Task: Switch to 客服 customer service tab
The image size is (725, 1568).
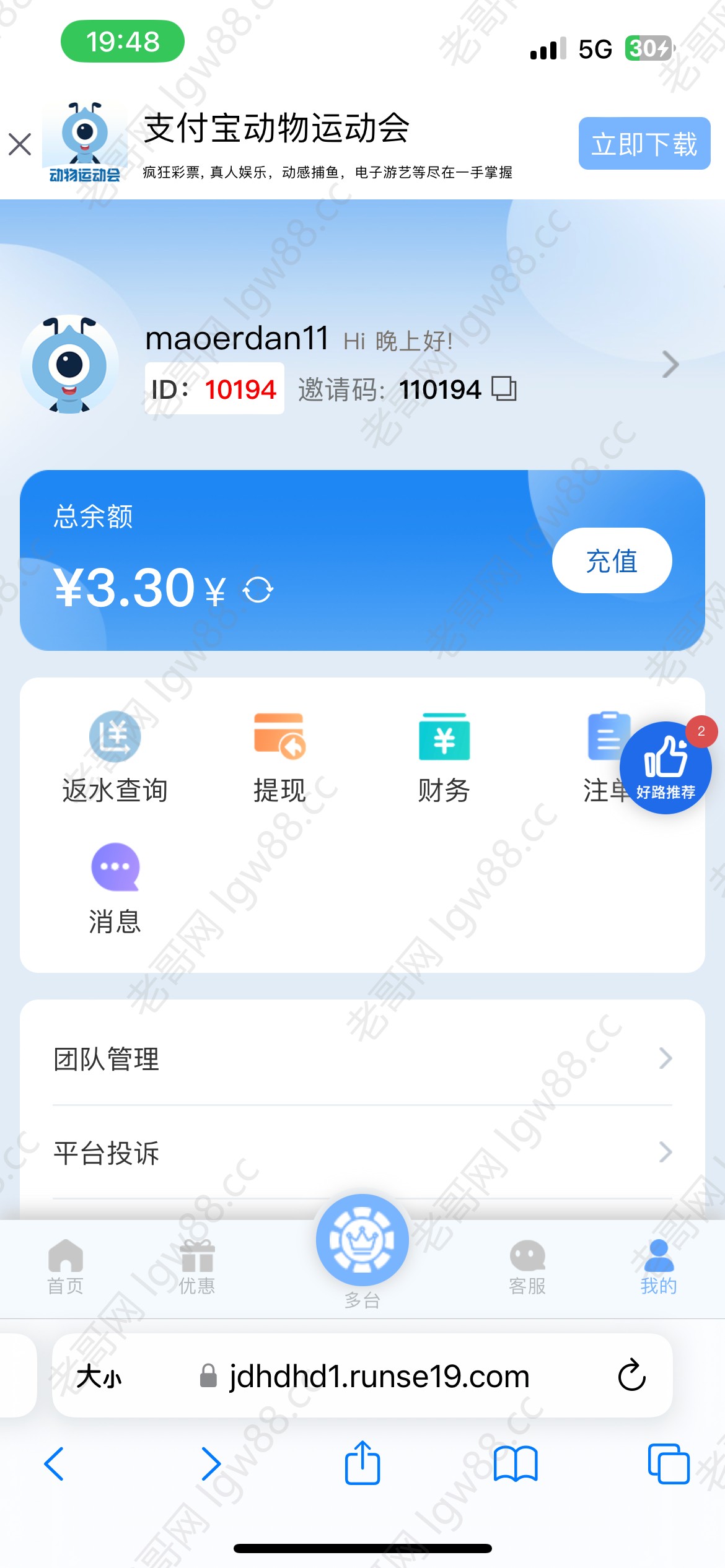Action: pyautogui.click(x=527, y=1267)
